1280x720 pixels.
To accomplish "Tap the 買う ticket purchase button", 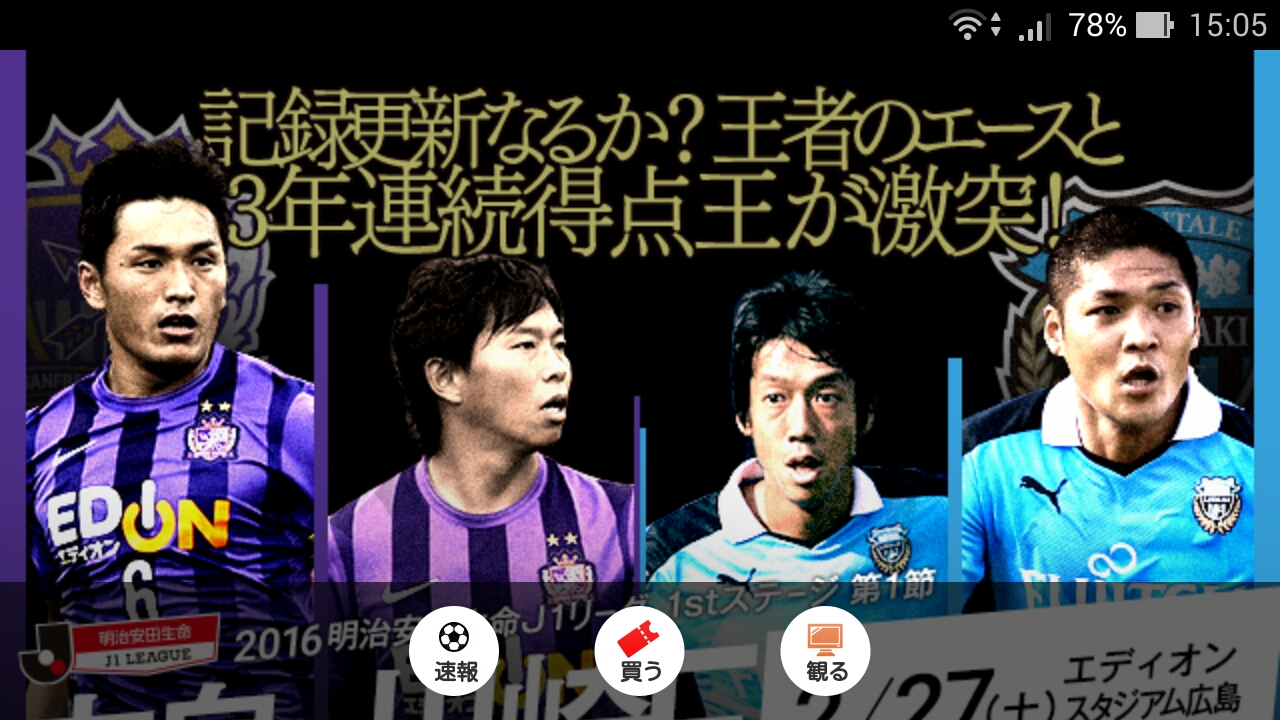I will coord(639,650).
